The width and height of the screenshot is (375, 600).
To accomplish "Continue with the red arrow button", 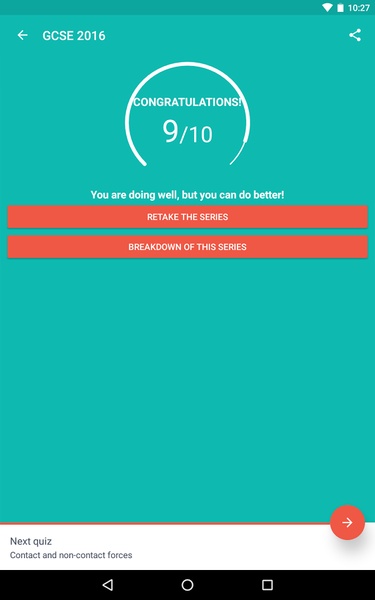I will [347, 522].
